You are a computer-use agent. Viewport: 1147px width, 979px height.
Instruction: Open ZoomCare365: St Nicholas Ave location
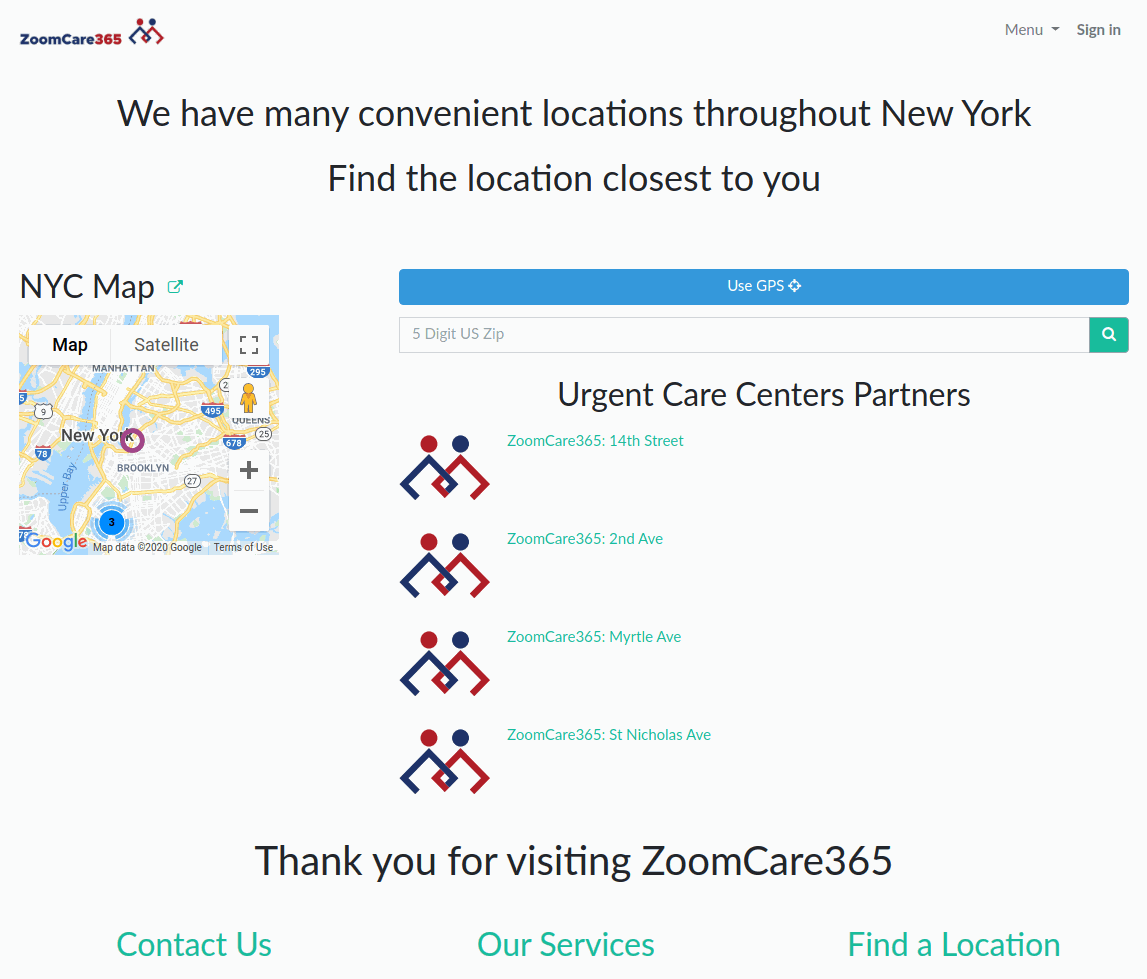[x=609, y=735]
